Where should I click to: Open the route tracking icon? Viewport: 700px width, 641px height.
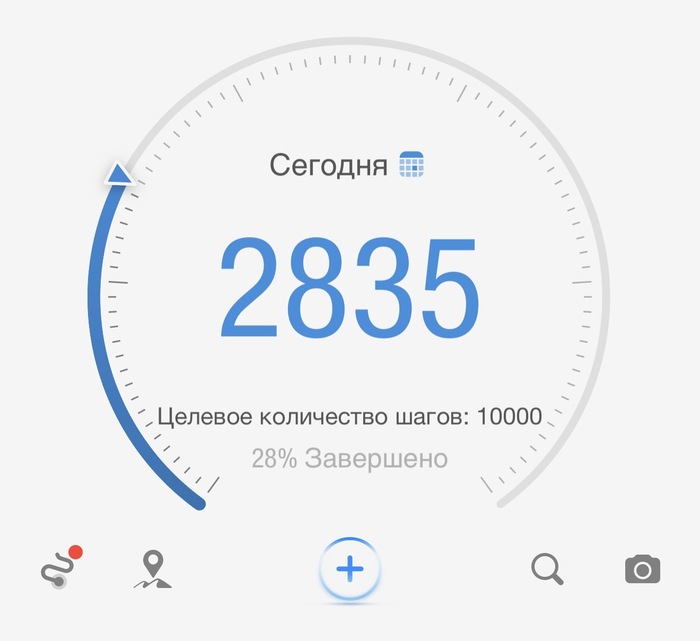click(59, 569)
